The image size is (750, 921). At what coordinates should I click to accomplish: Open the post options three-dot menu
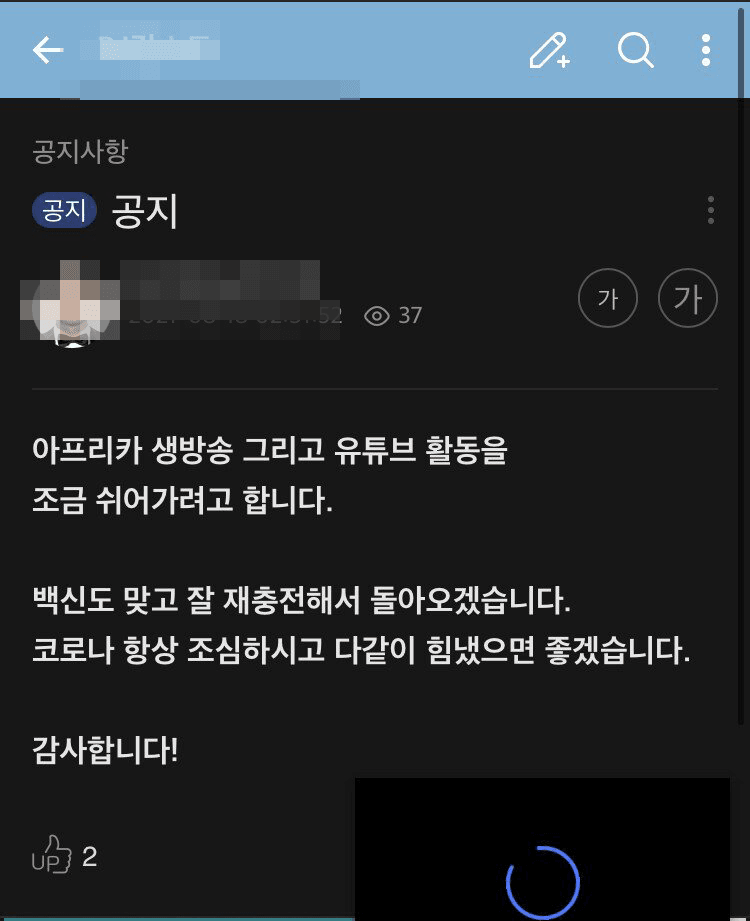click(710, 210)
